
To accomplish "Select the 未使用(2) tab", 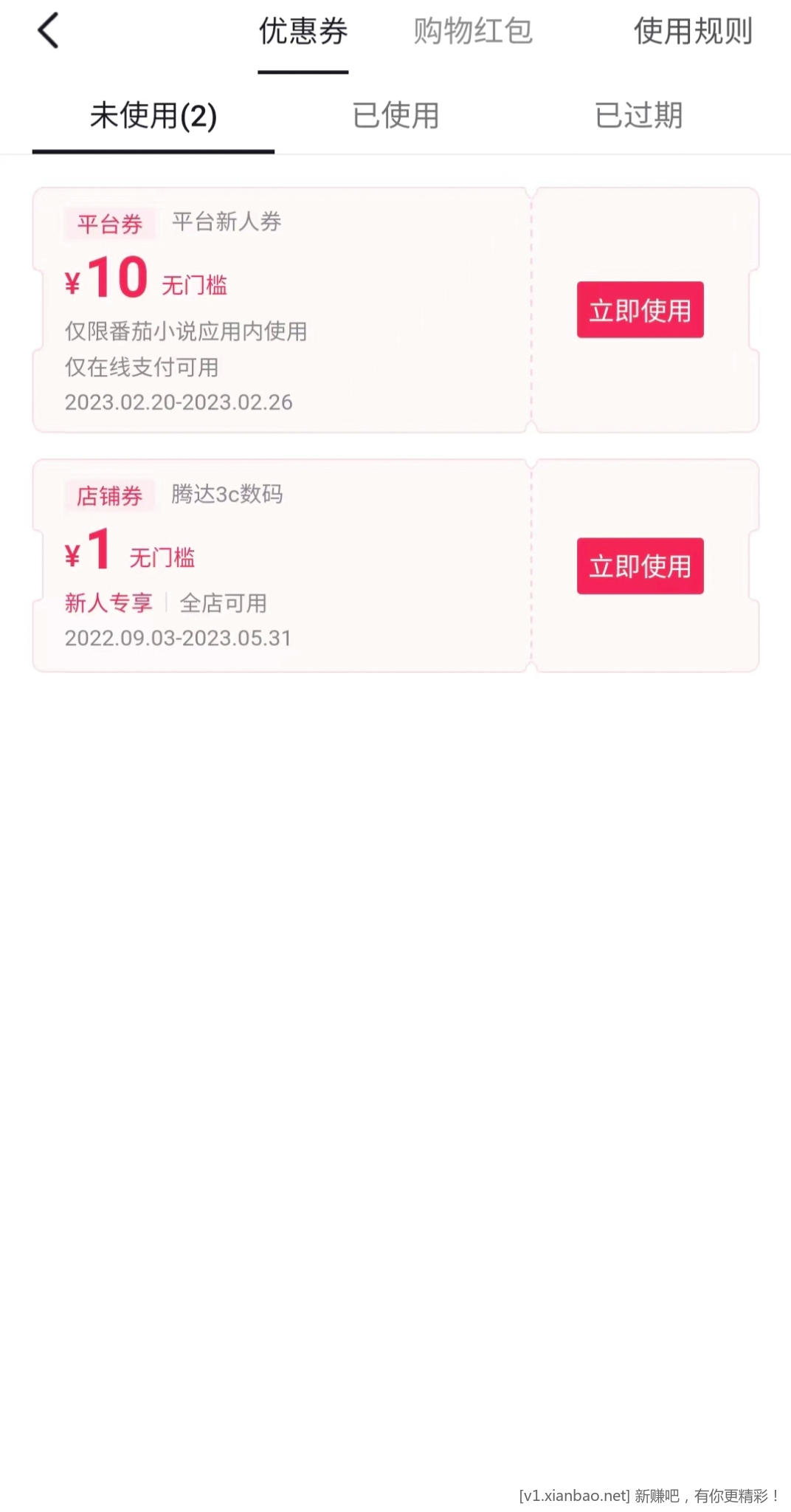I will (x=153, y=116).
